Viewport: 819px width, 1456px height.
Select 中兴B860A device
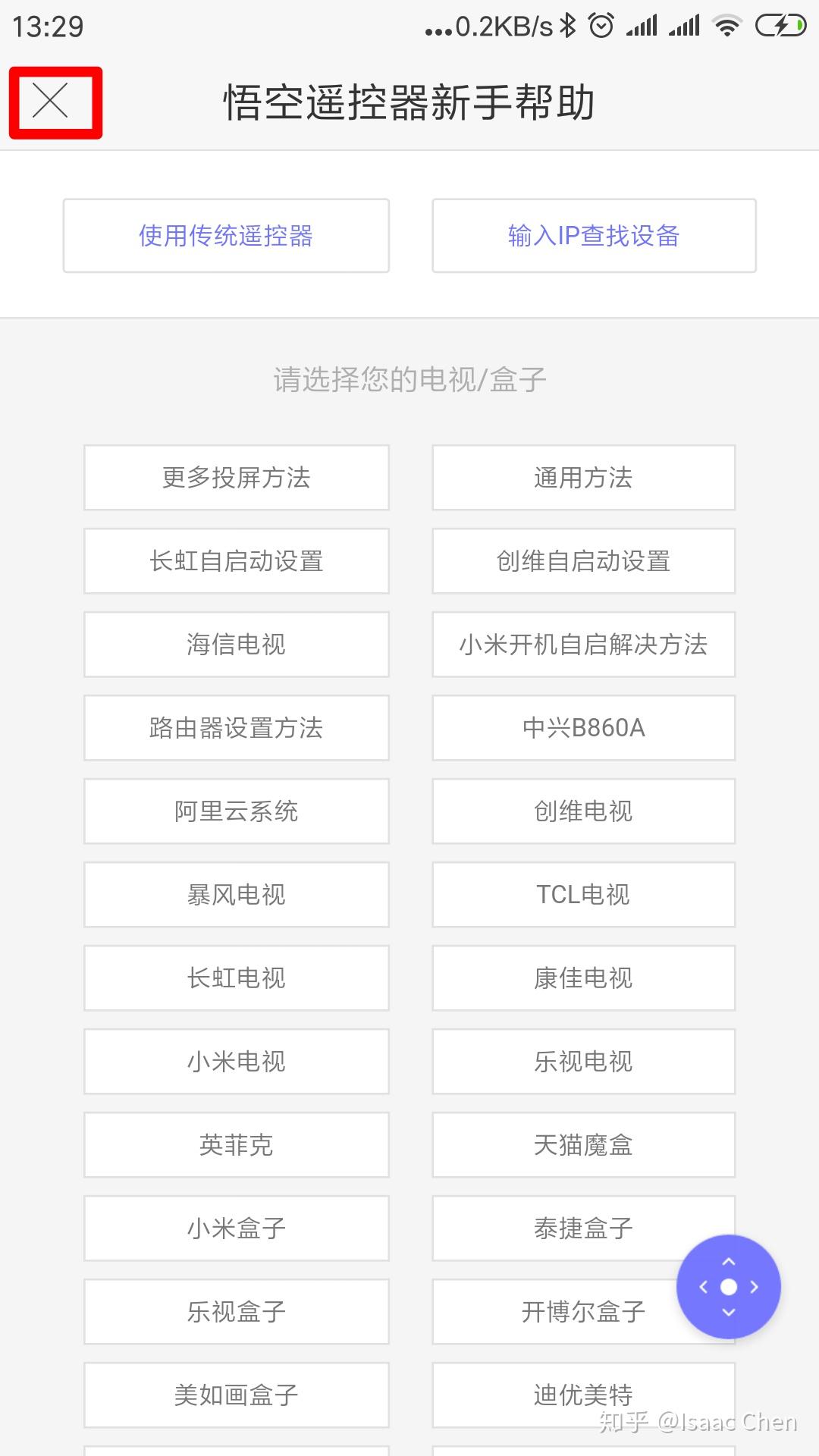tap(583, 728)
